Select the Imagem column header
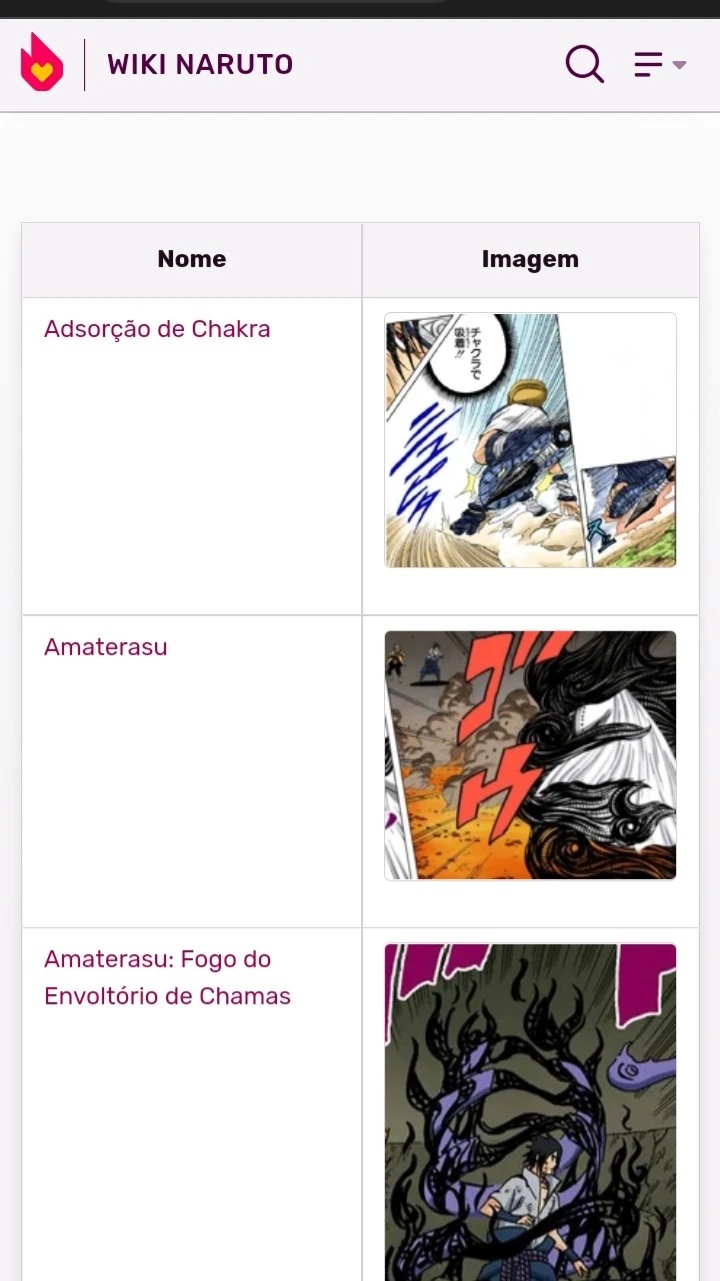 tap(530, 258)
